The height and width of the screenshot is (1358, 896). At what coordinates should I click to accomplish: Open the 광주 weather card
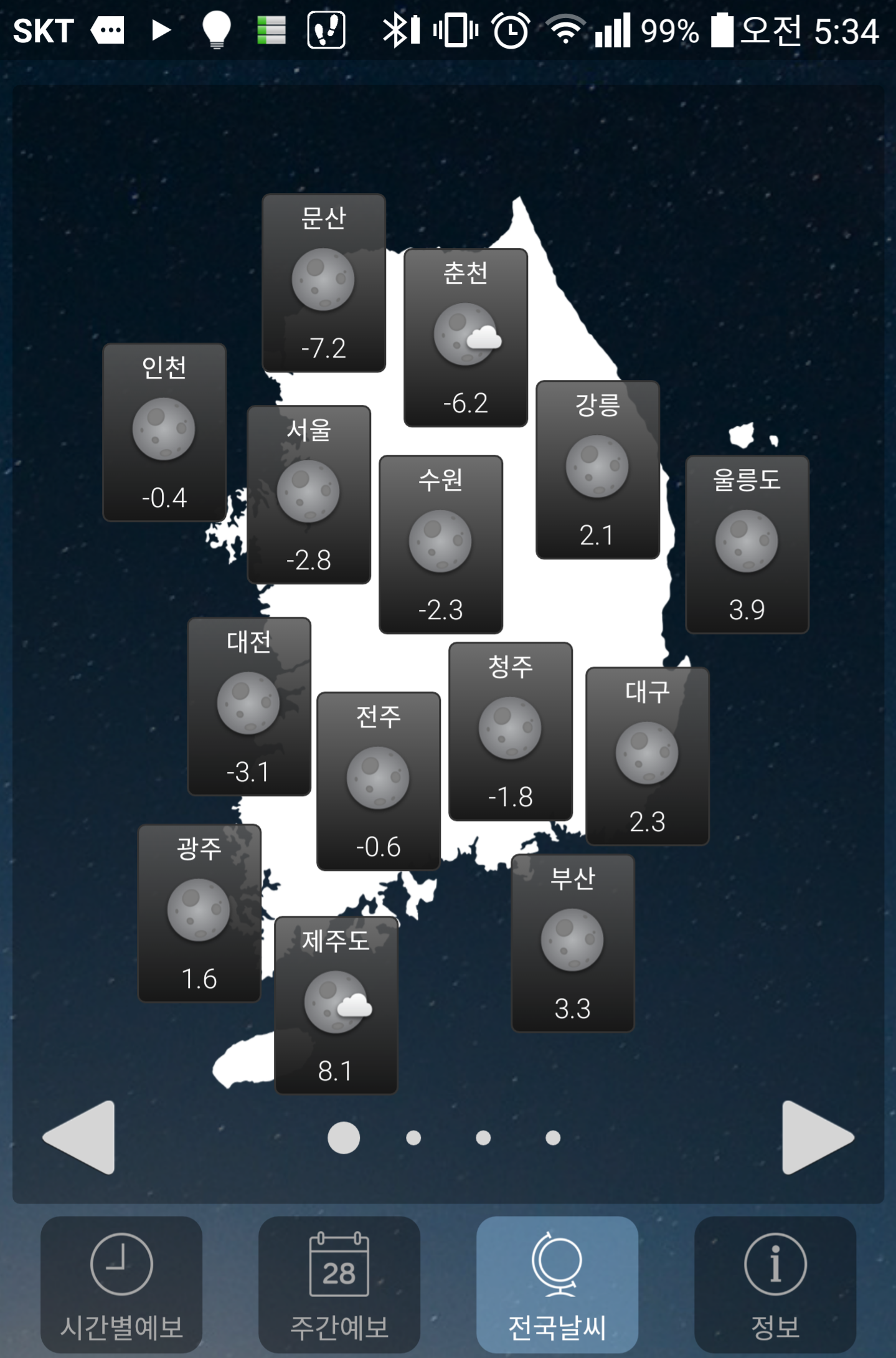pyautogui.click(x=199, y=913)
